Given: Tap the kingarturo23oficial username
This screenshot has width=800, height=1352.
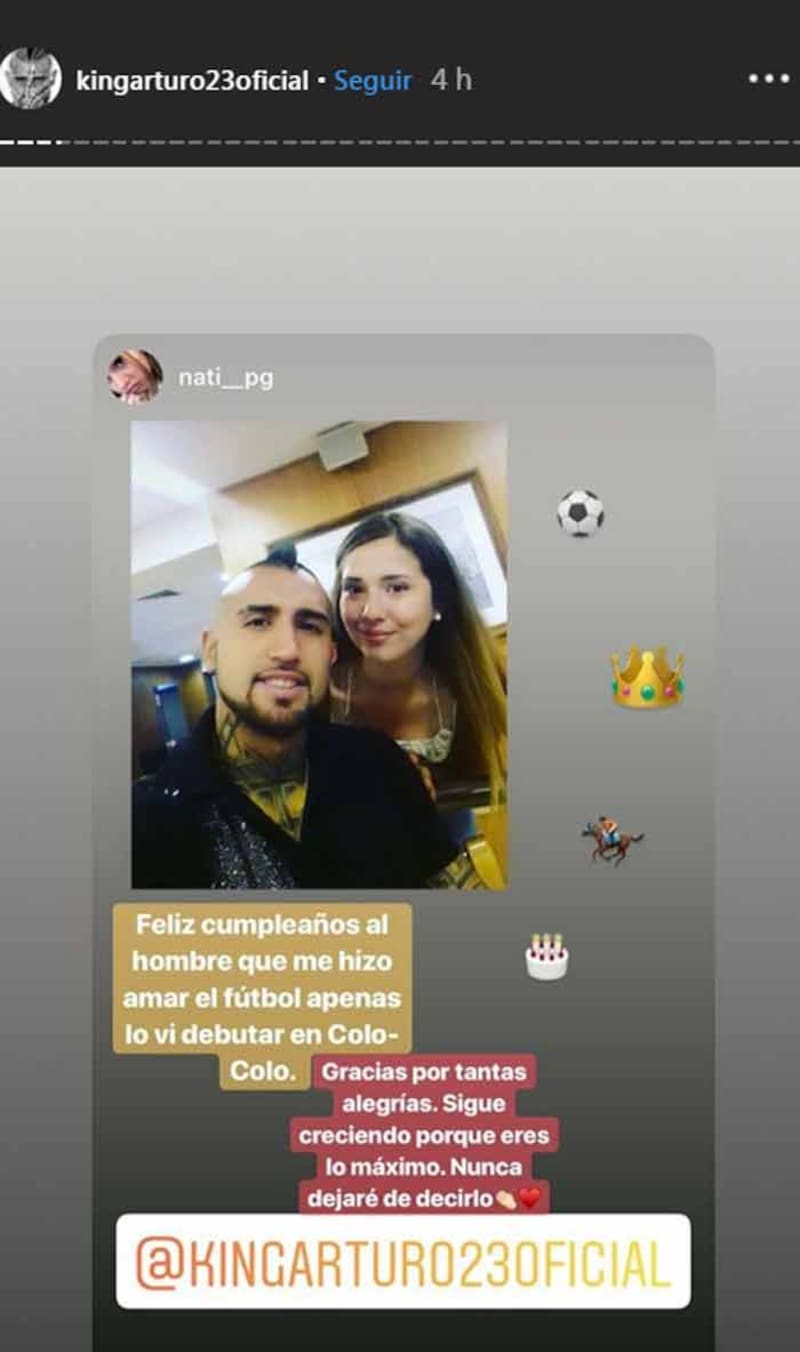Looking at the screenshot, I should click(x=192, y=81).
